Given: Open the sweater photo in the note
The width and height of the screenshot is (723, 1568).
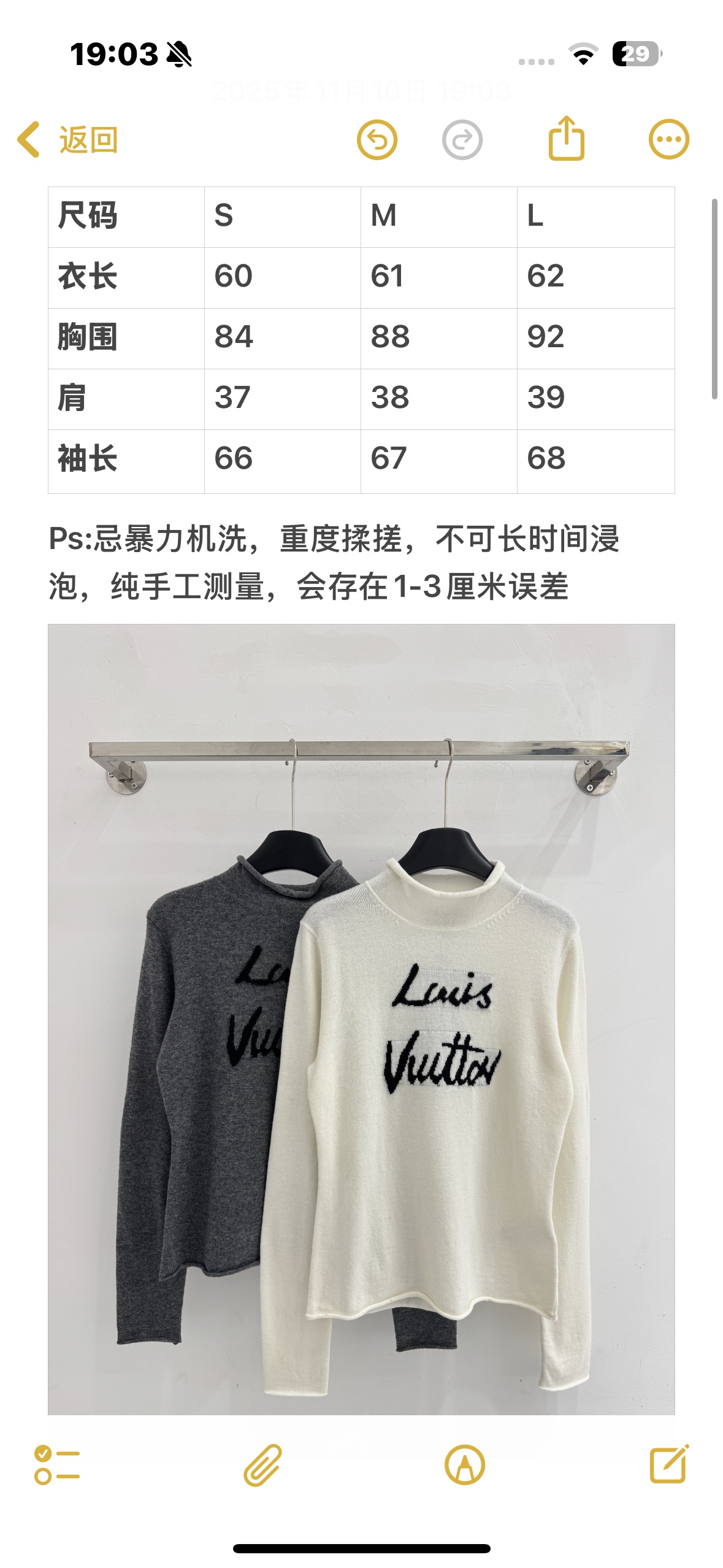Looking at the screenshot, I should coord(361,1018).
